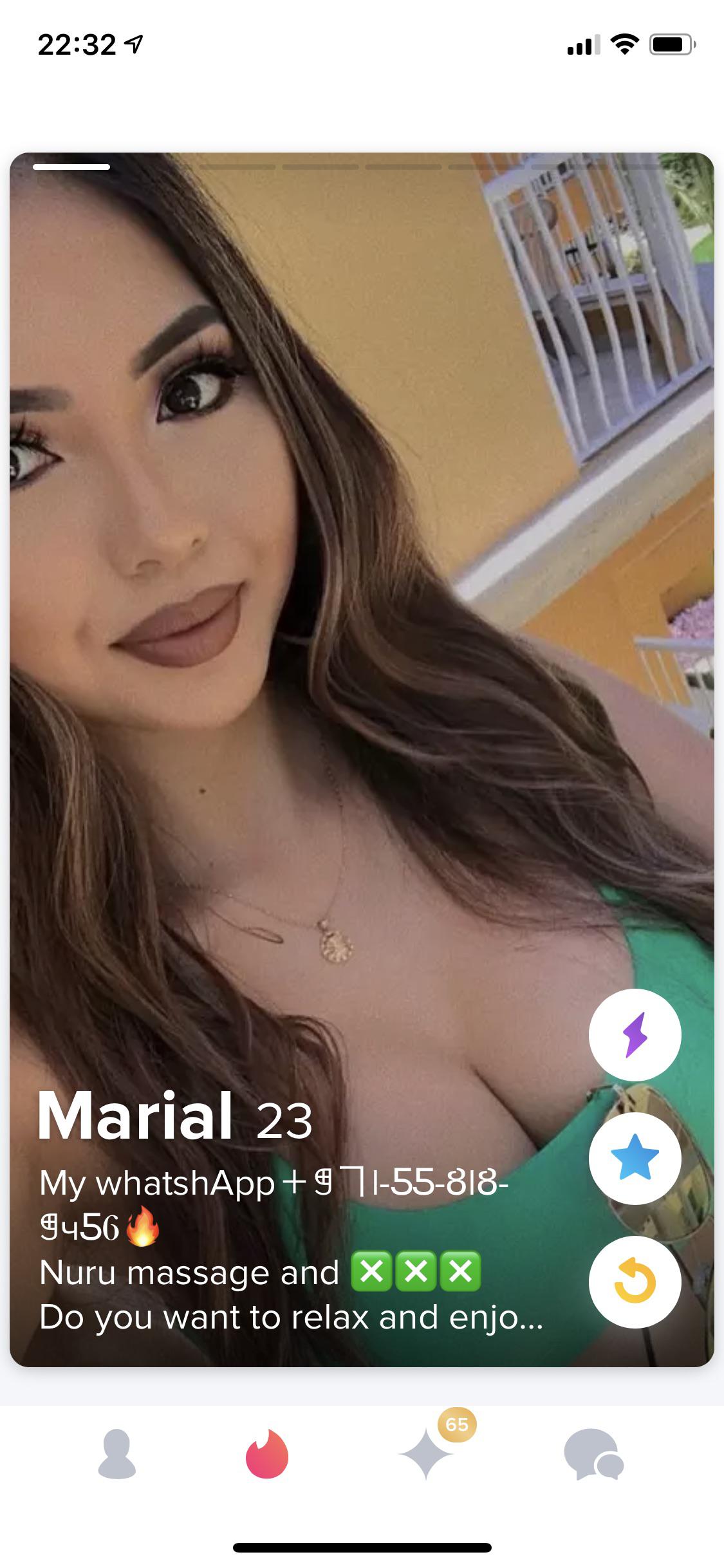Open Marial's profile card details
Viewport: 724px width, 1568px height.
pos(174,1117)
